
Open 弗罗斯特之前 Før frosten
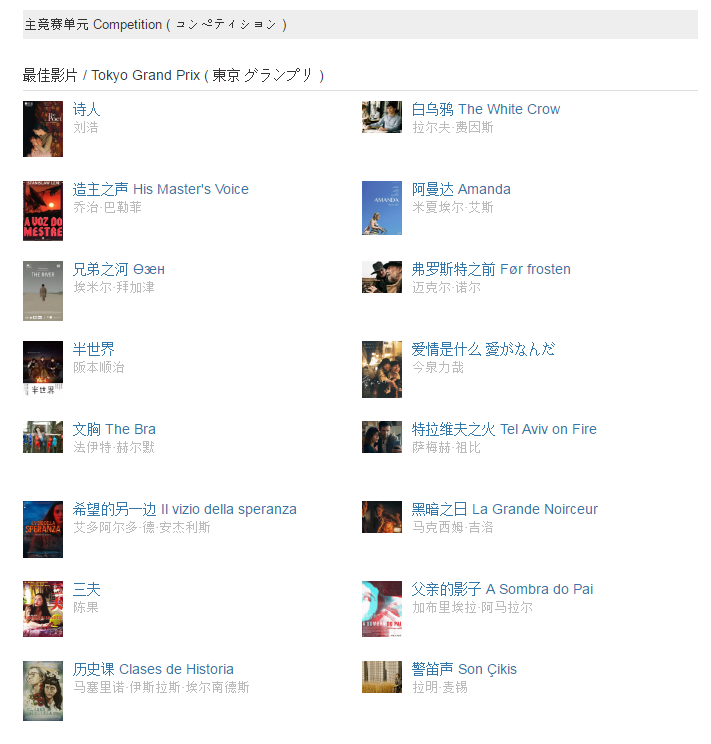click(x=490, y=269)
